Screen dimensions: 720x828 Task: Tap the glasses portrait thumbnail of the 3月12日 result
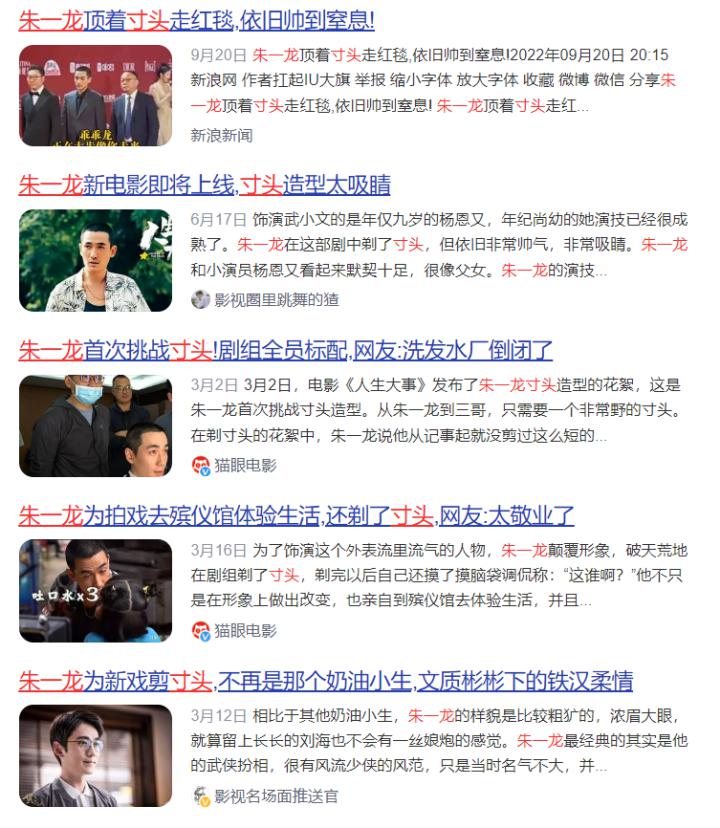tap(95, 756)
